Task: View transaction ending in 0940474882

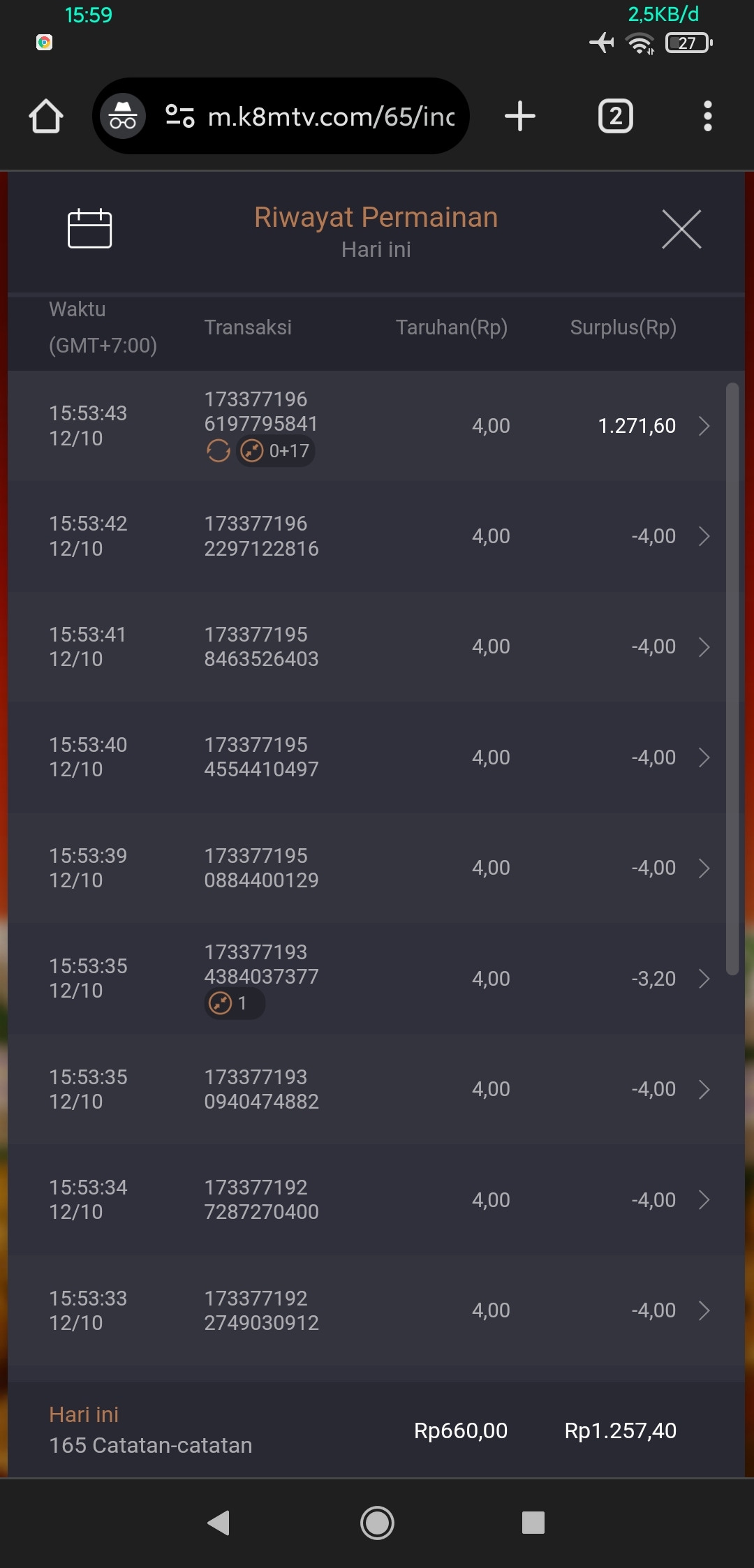Action: point(704,1089)
